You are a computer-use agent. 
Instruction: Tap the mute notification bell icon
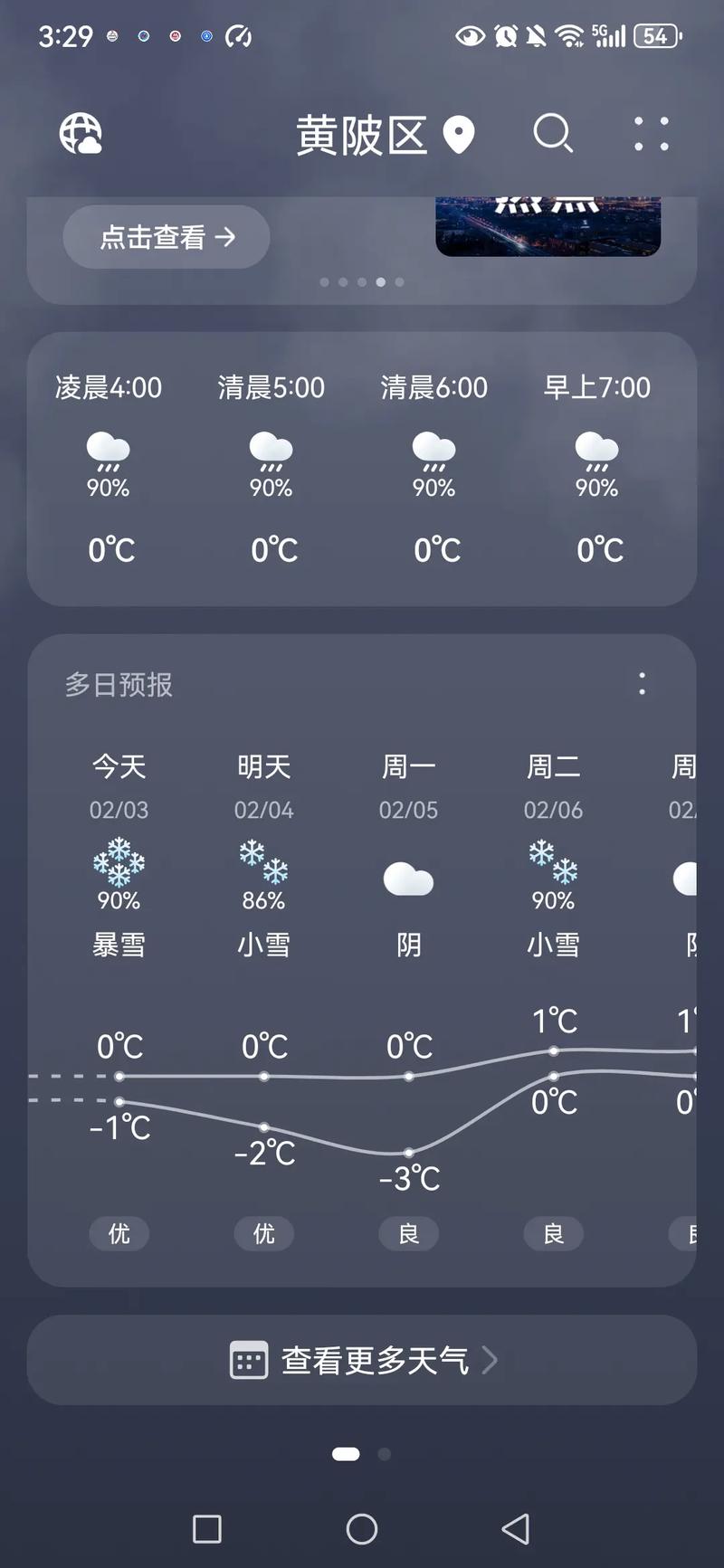(x=538, y=34)
